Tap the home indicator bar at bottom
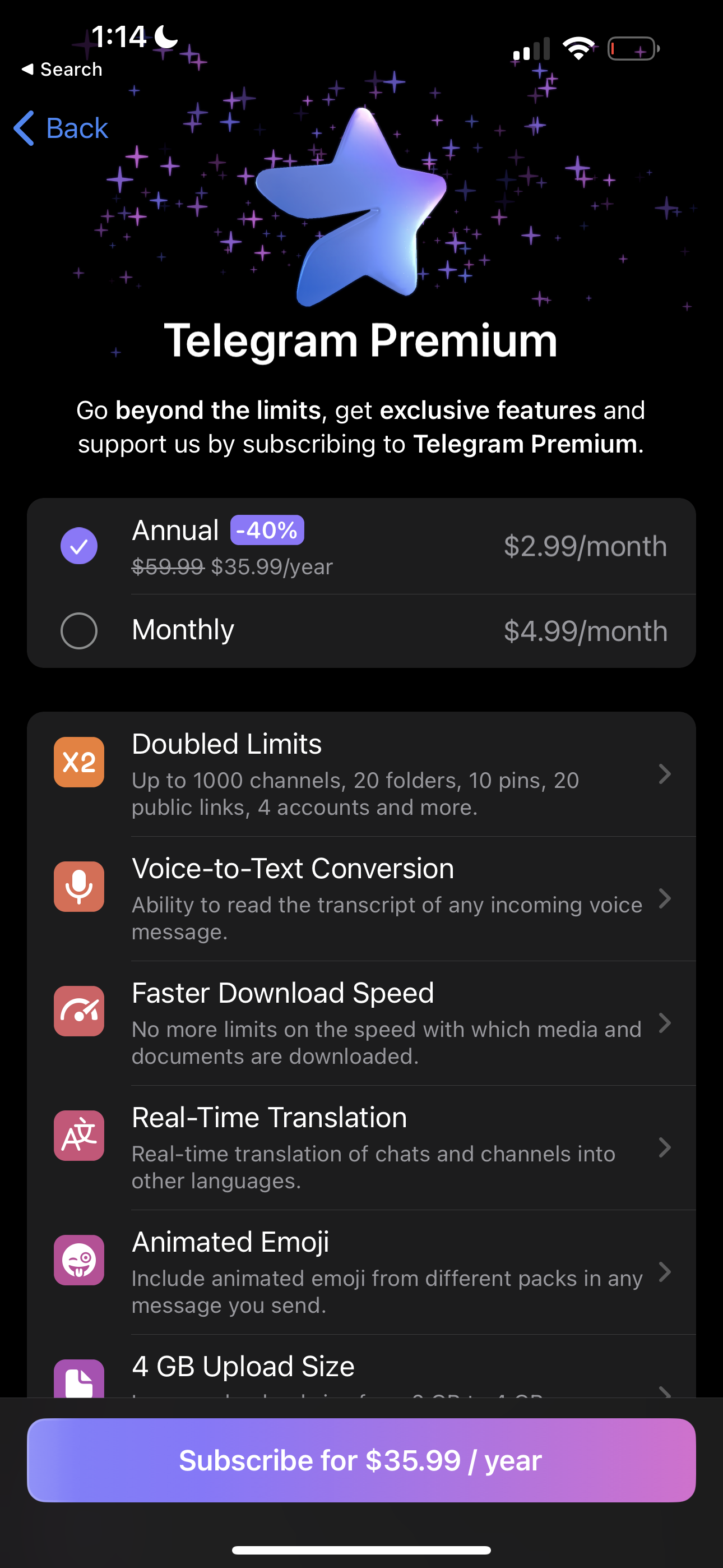The width and height of the screenshot is (723, 1568). coord(361,1548)
